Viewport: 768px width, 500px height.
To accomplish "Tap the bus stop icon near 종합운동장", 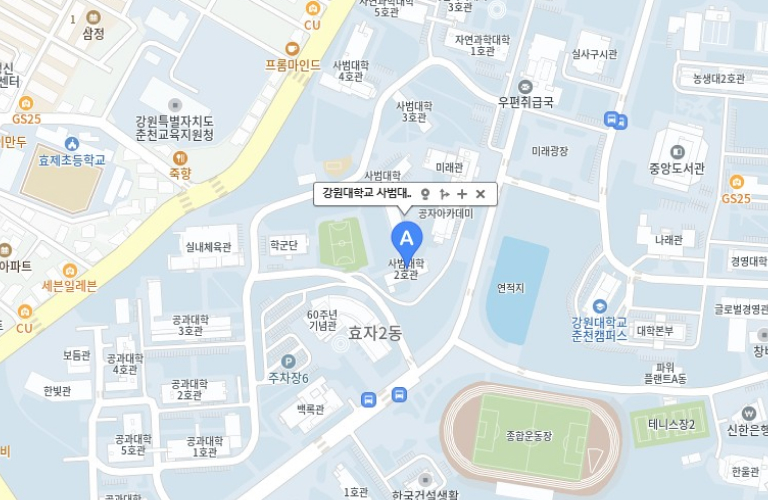I will [x=399, y=394].
